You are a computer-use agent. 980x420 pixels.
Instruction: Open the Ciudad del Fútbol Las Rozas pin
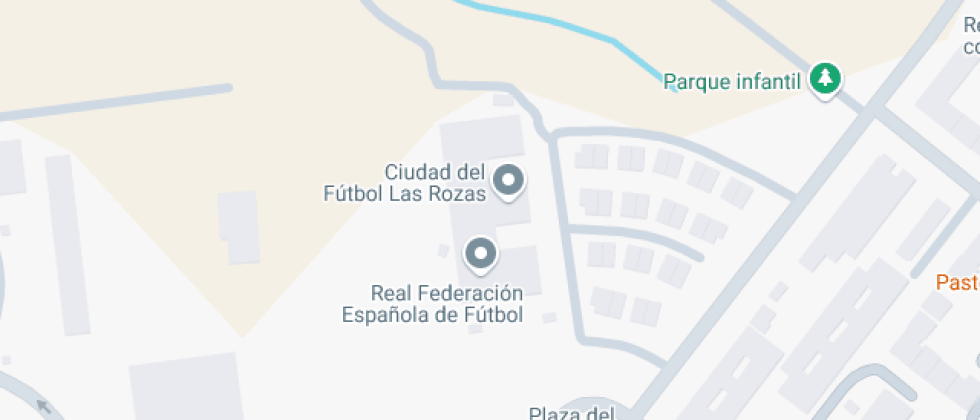pyautogui.click(x=510, y=181)
